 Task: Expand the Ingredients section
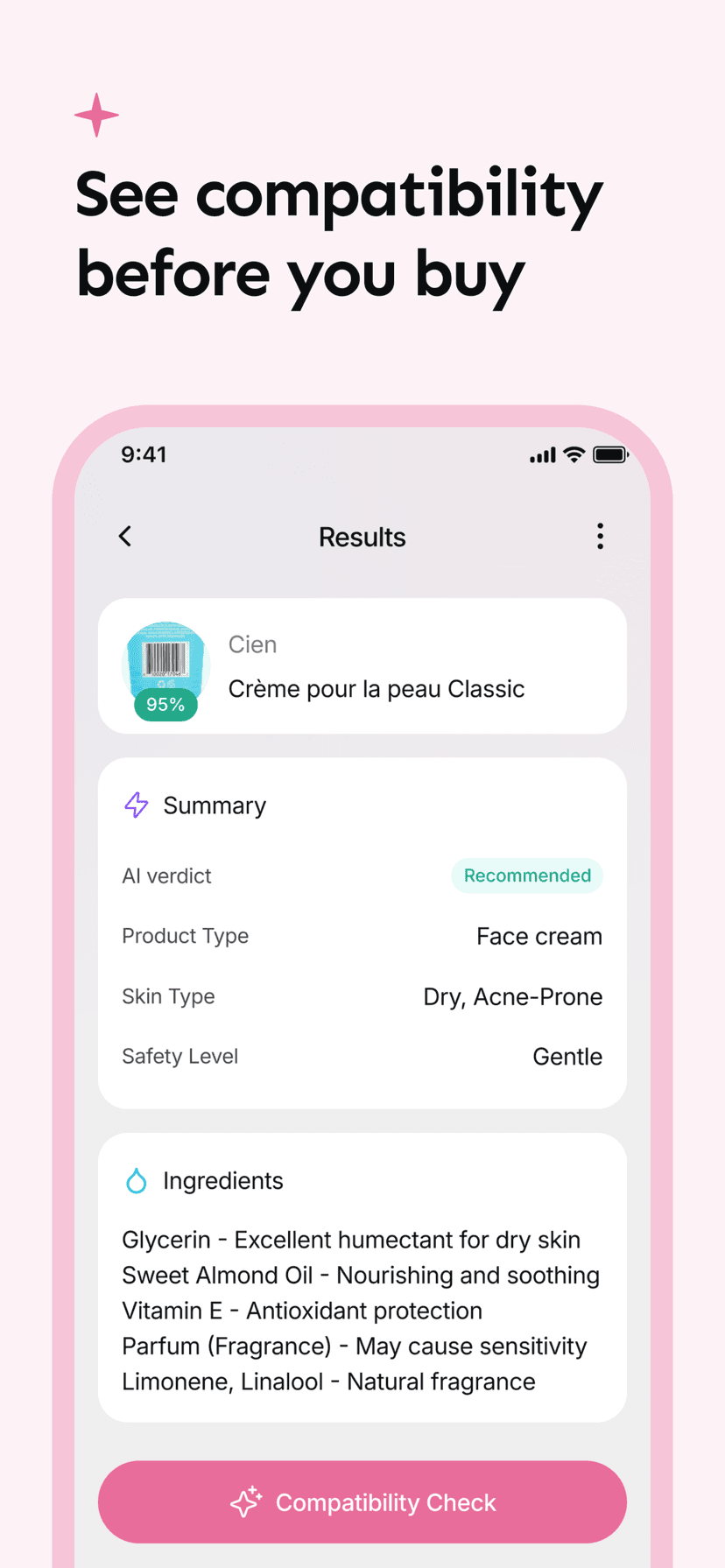coord(222,1180)
